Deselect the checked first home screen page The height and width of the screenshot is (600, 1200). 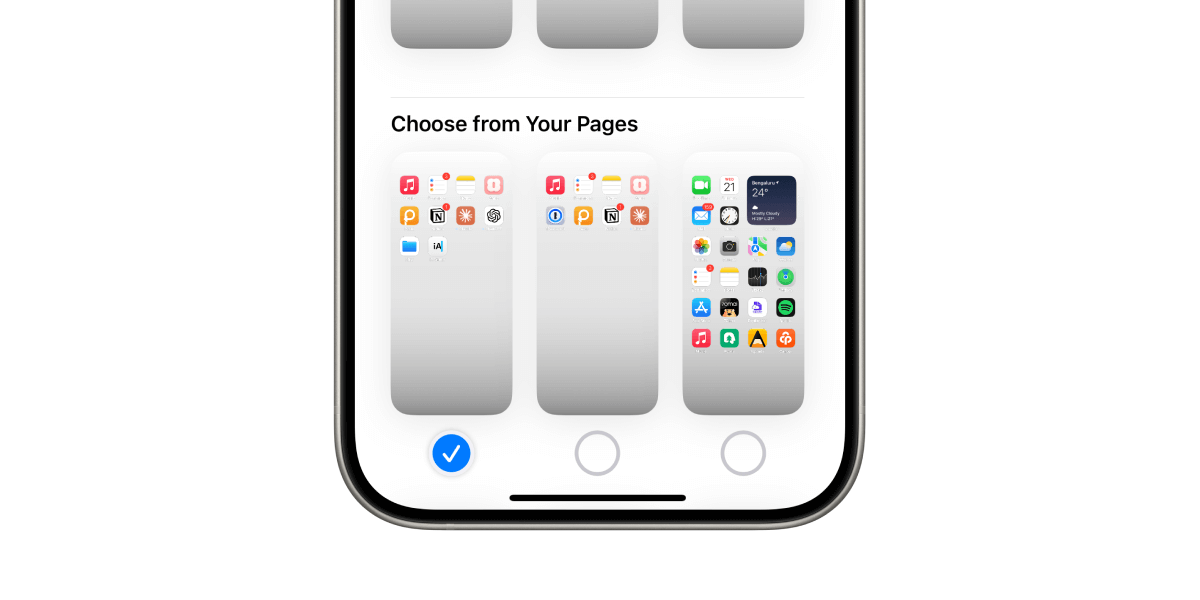point(451,453)
